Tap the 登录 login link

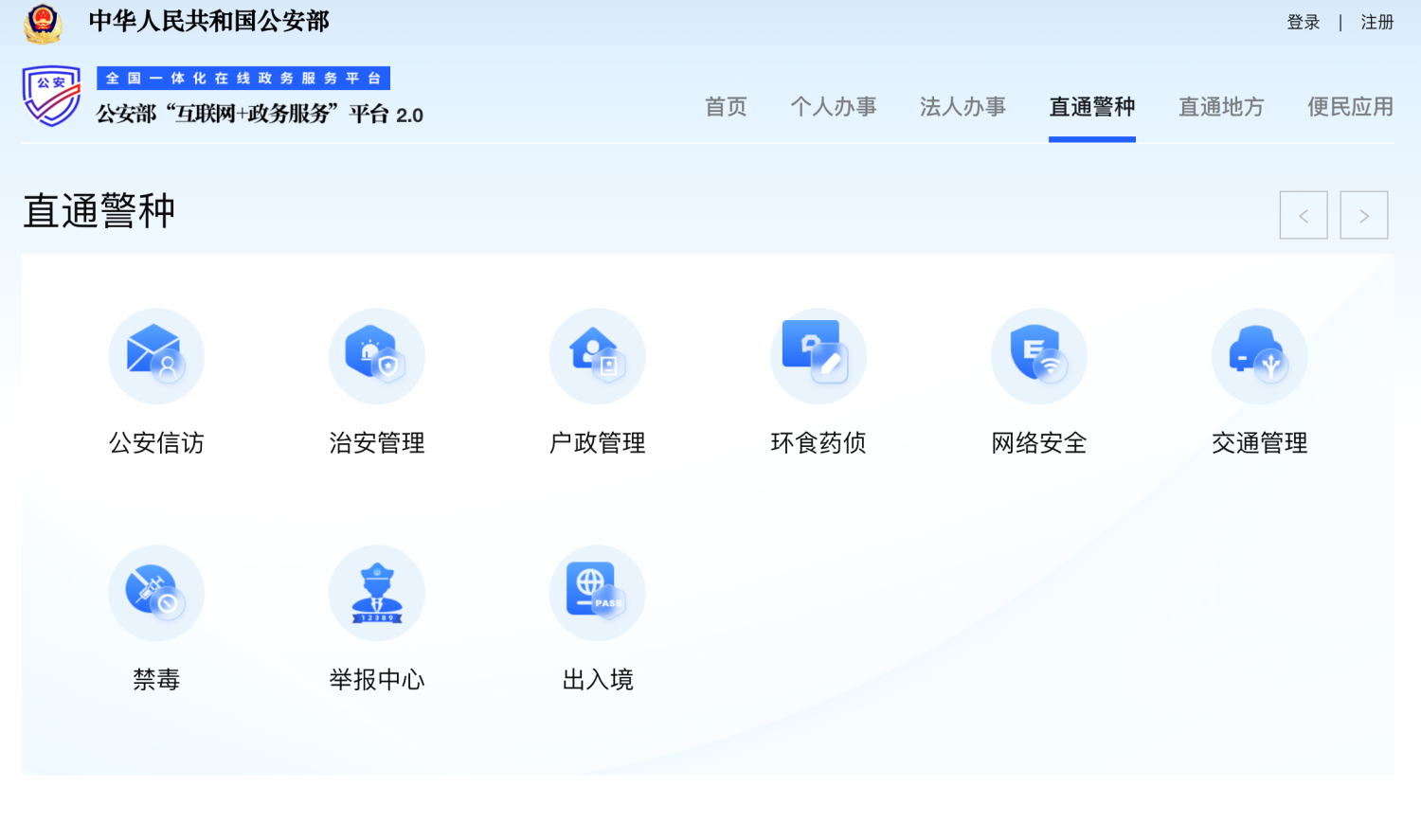coord(1303,22)
